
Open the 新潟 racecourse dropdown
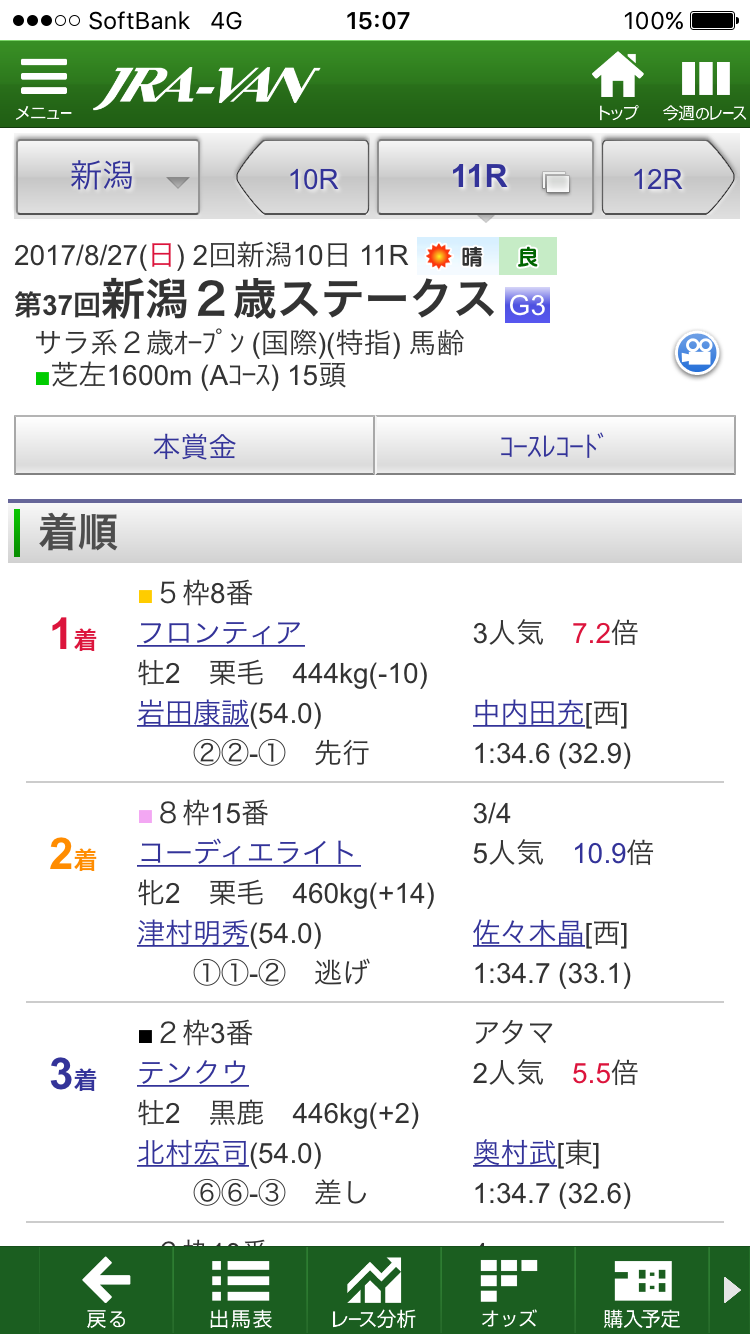click(108, 178)
